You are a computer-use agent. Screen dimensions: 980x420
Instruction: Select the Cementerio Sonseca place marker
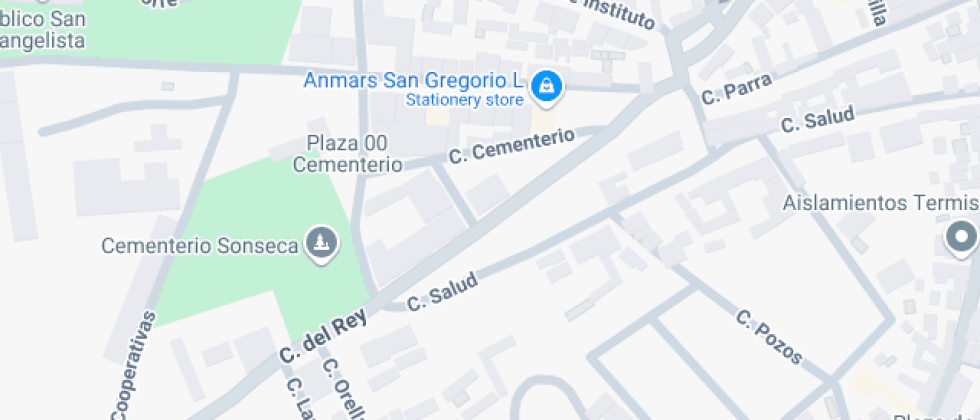321,244
